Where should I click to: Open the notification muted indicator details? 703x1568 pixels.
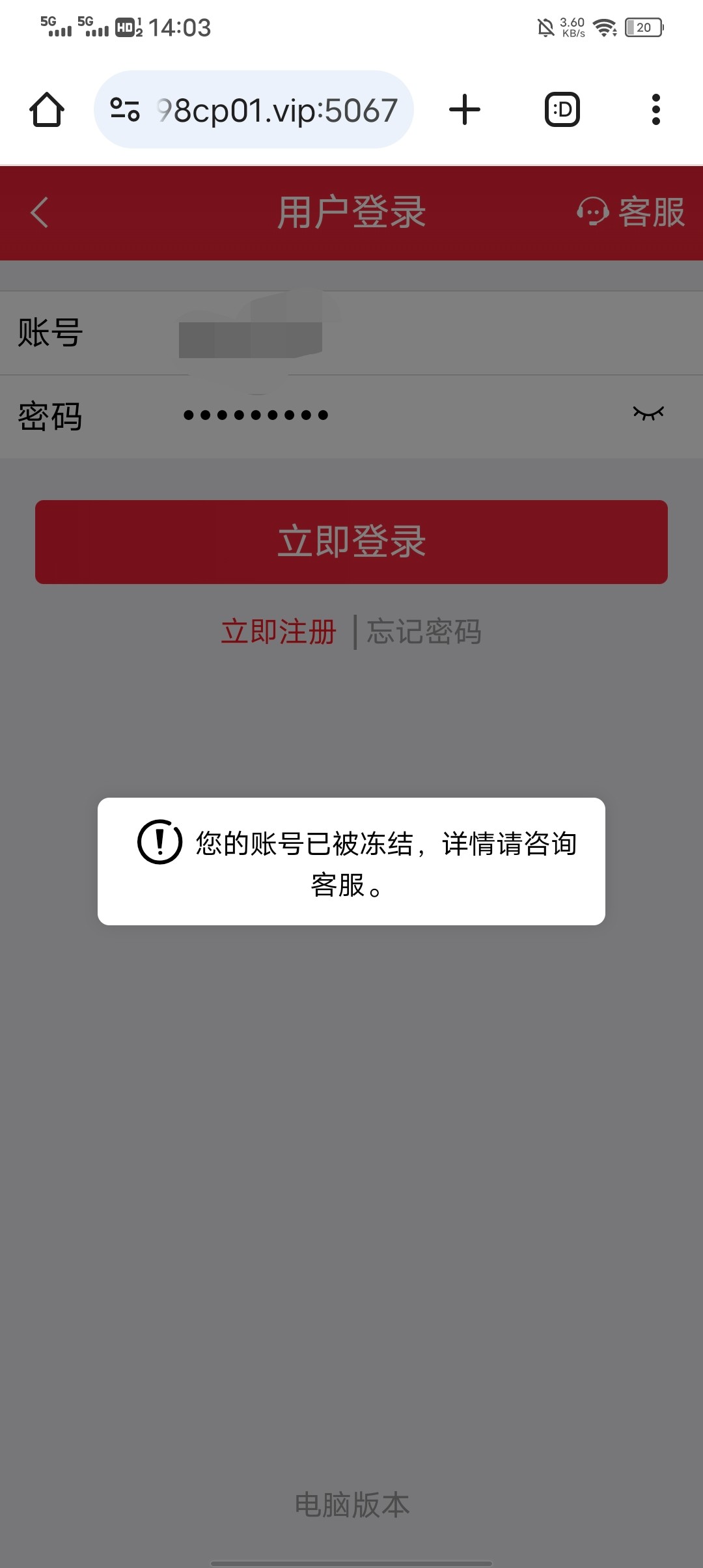pyautogui.click(x=544, y=27)
